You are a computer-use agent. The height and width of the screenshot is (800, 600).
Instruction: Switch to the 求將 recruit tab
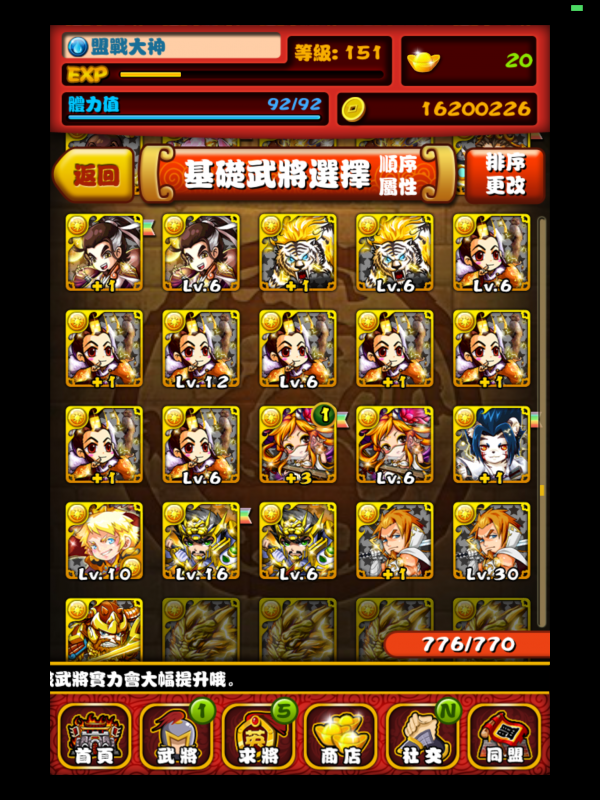(258, 737)
